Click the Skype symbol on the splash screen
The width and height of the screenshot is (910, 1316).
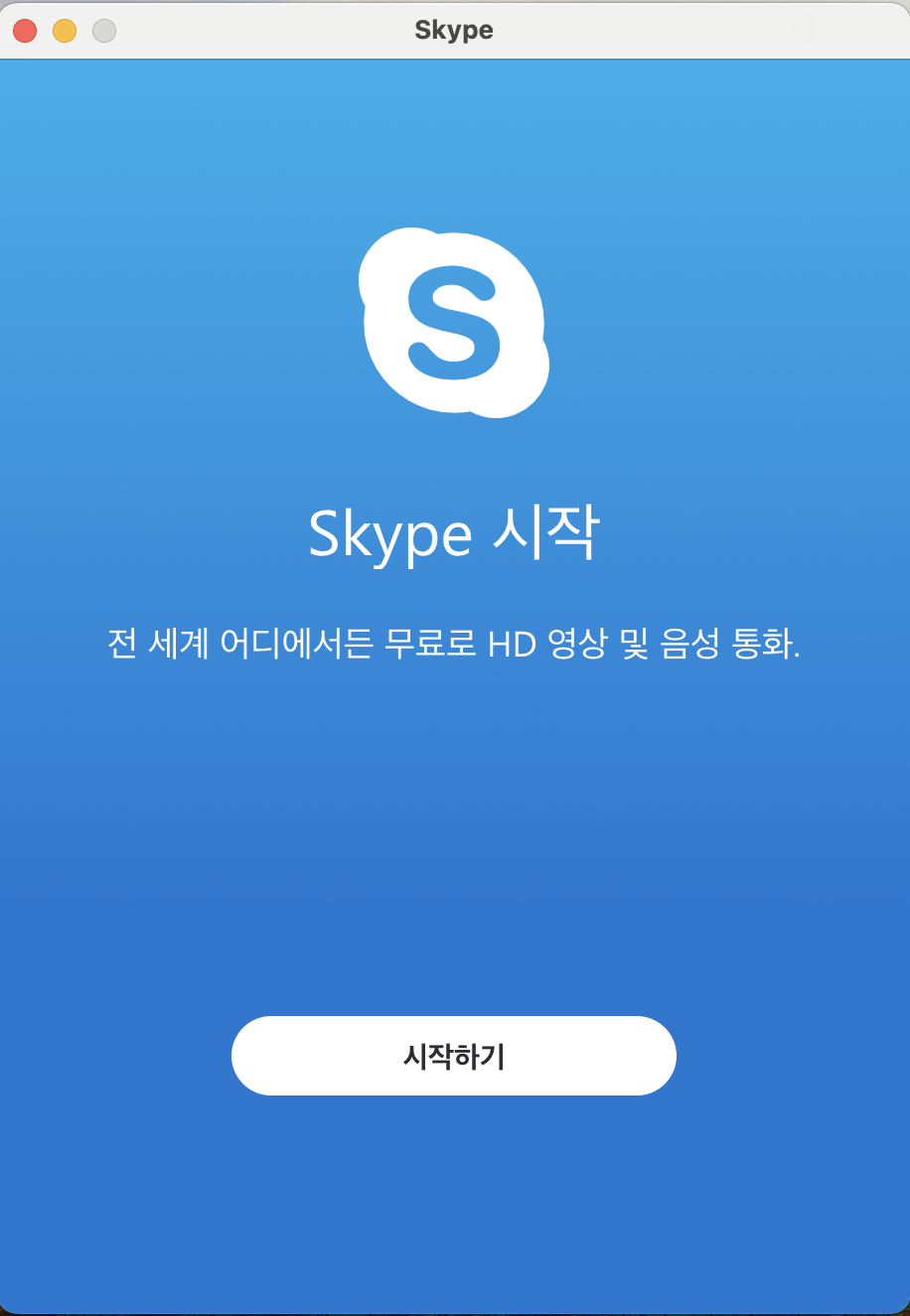point(455,321)
